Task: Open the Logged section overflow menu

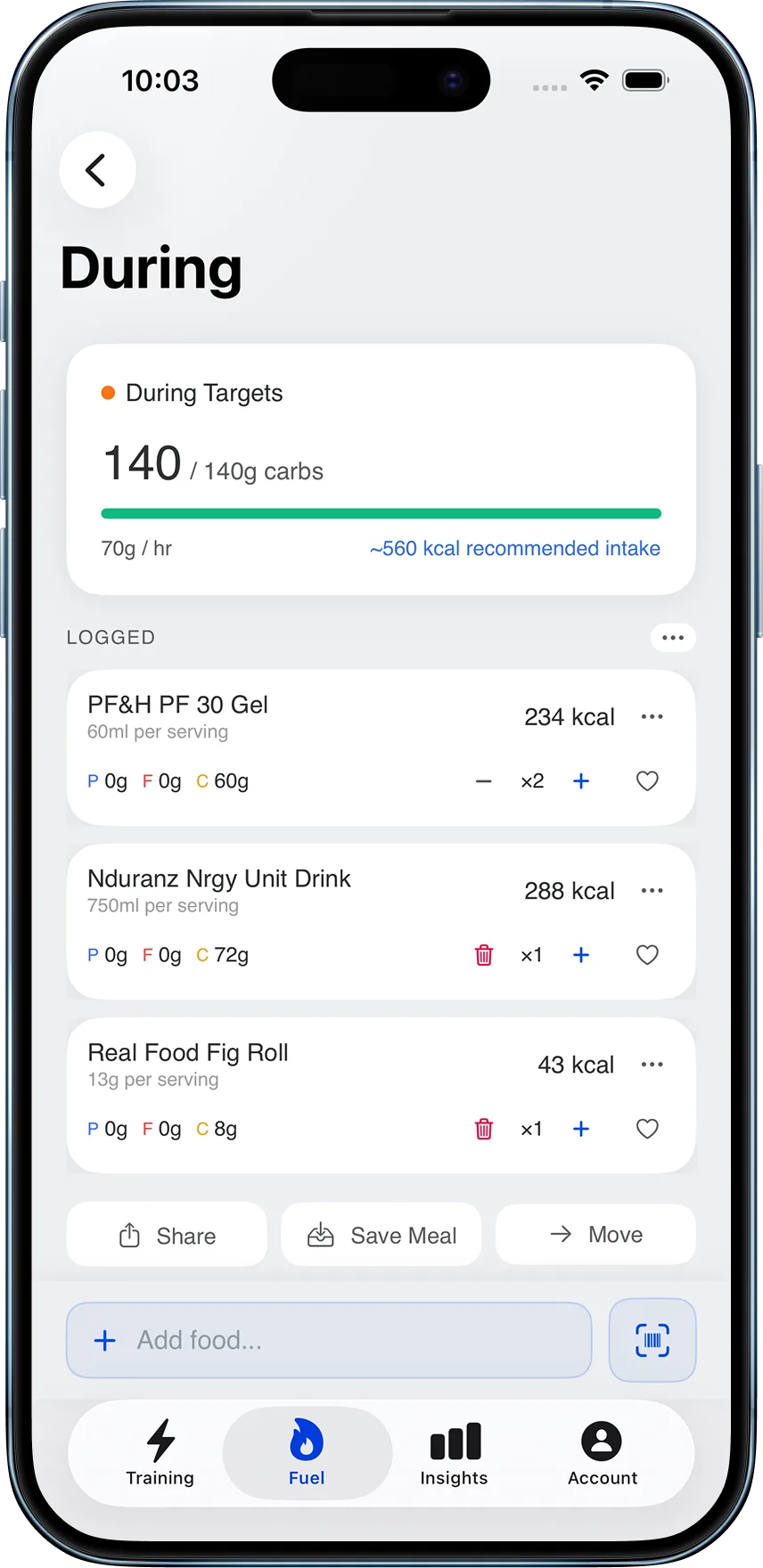Action: coord(673,637)
